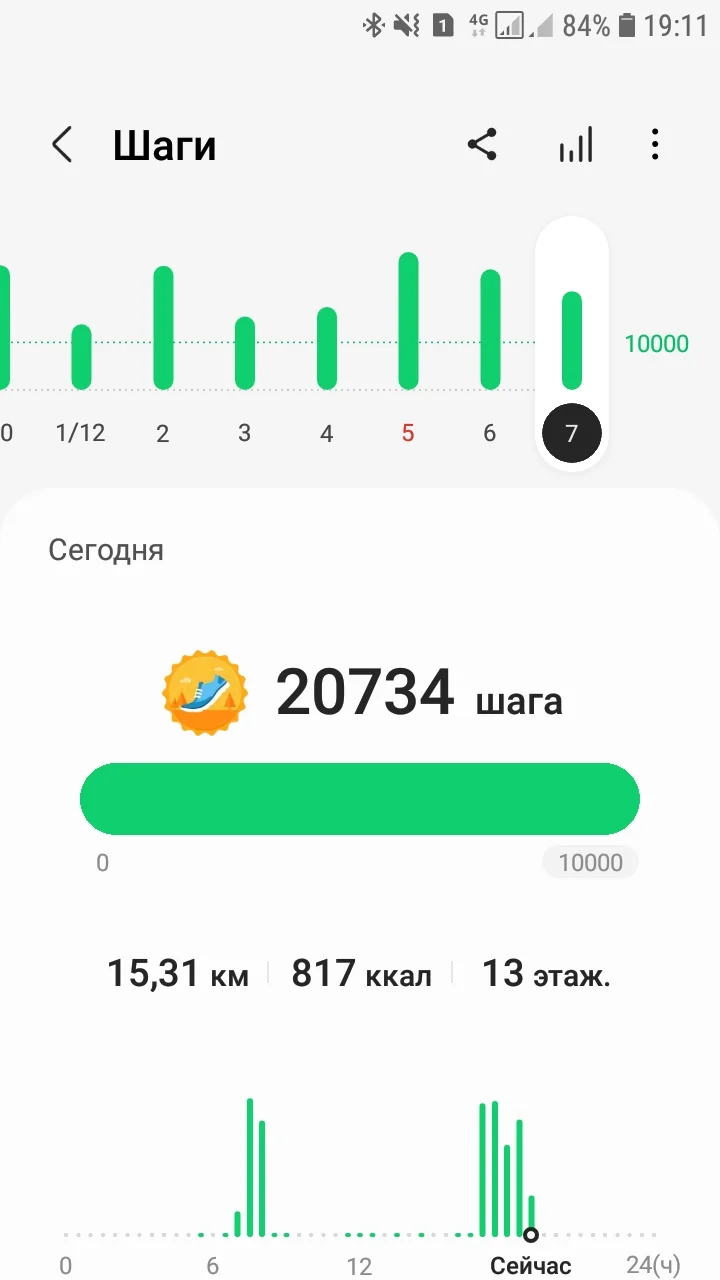Viewport: 720px width, 1280px height.
Task: Open the step trends chart icon
Action: pos(575,146)
